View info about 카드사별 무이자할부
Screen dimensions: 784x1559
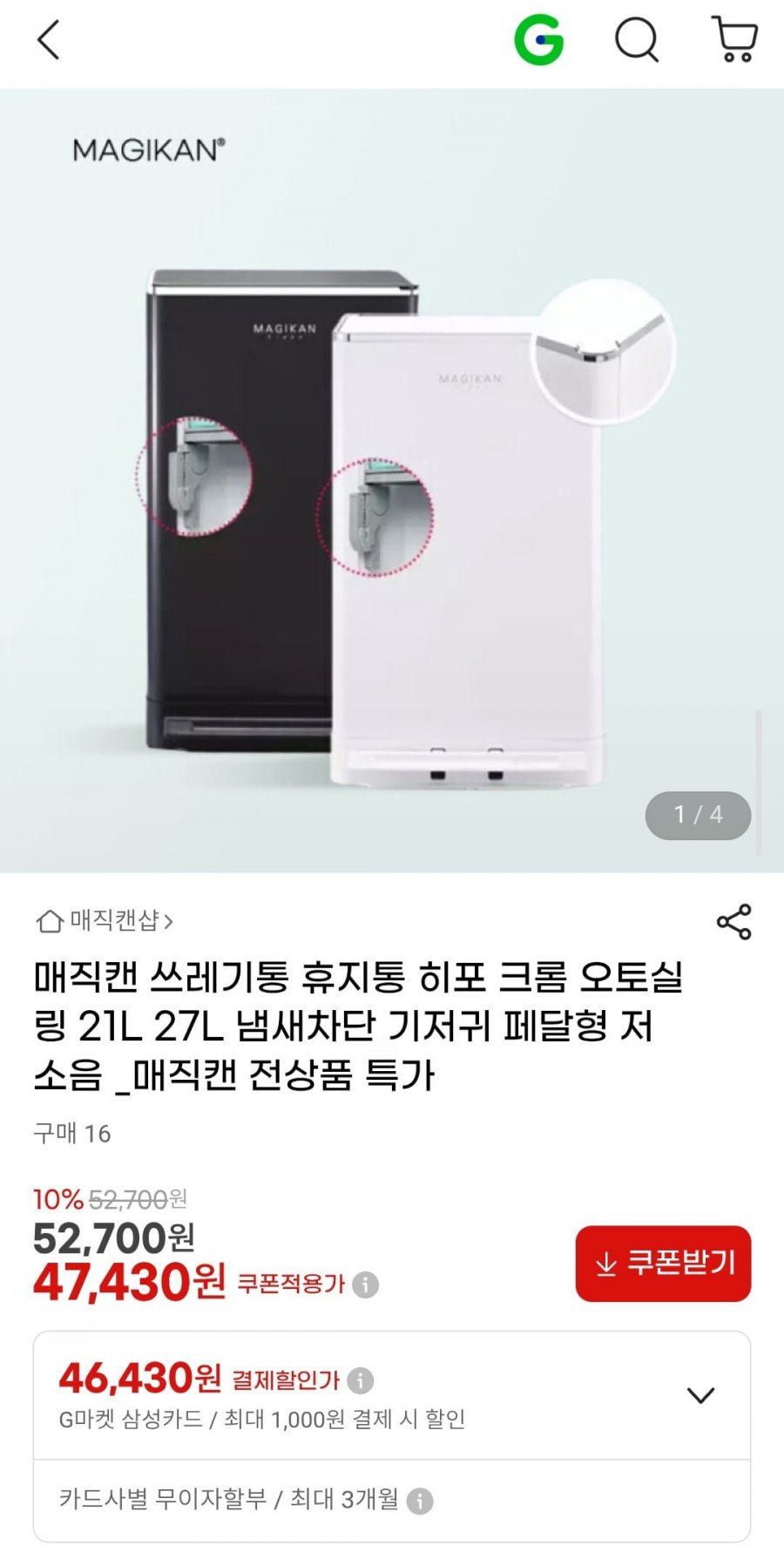[420, 1501]
